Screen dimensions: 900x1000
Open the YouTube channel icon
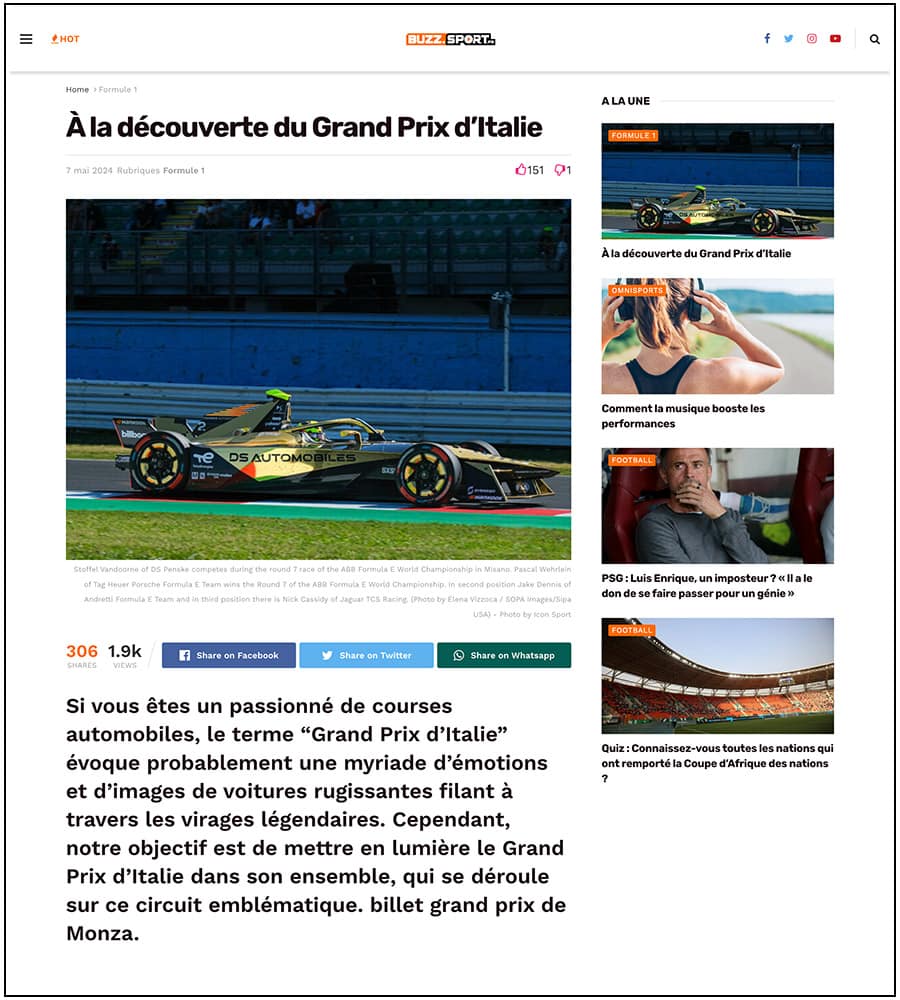pos(836,38)
